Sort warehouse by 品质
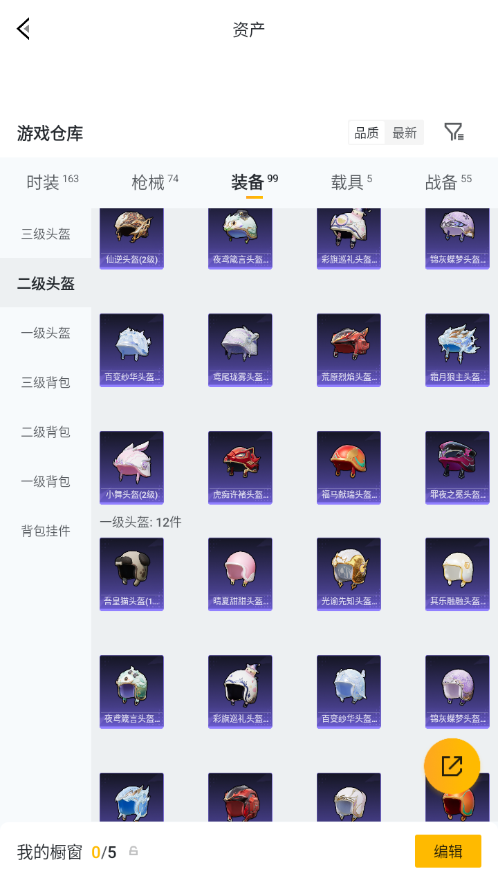498x880 pixels. 367,133
